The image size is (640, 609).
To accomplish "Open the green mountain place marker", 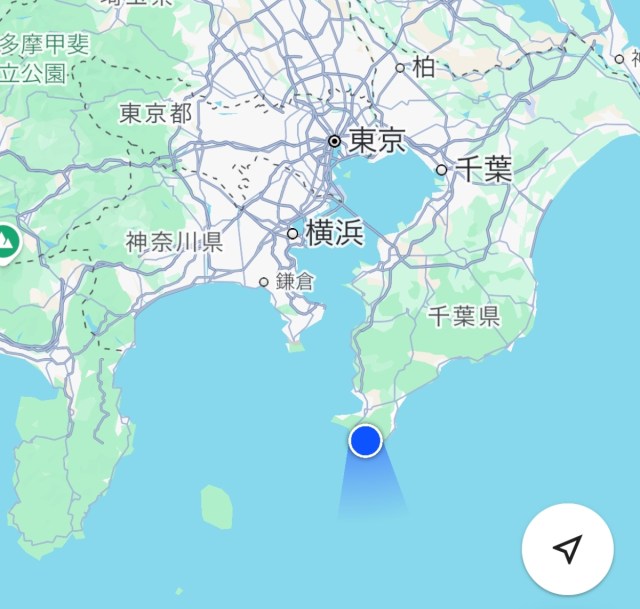I will tap(6, 241).
